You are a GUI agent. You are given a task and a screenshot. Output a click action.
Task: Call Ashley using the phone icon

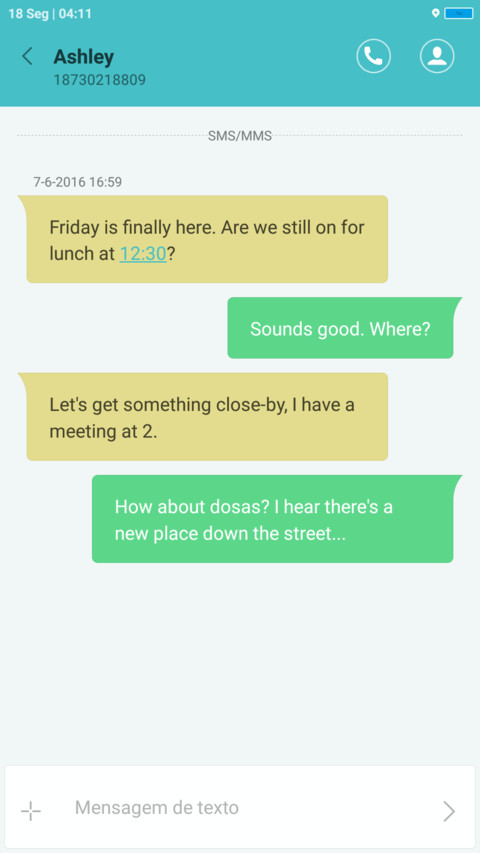click(x=373, y=56)
